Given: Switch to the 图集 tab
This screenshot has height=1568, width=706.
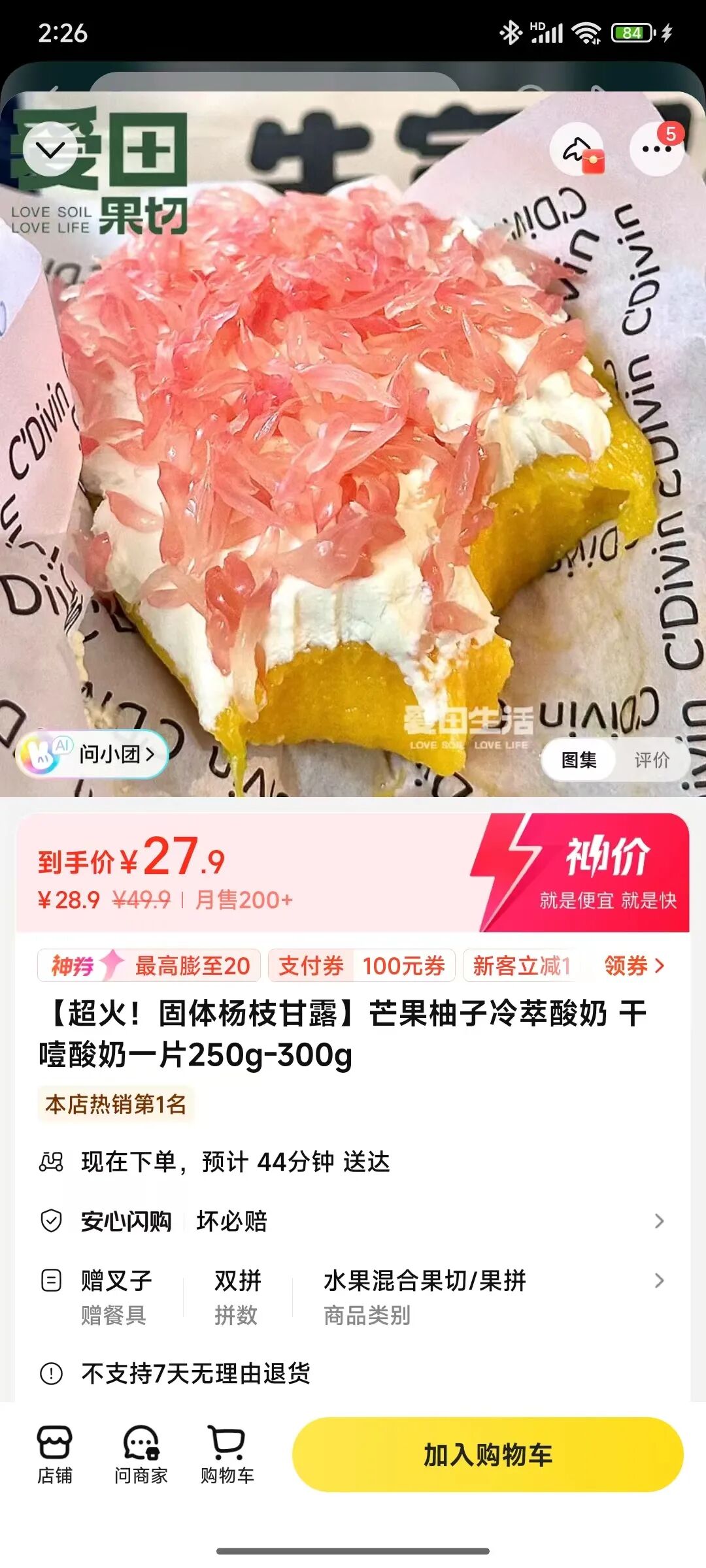Looking at the screenshot, I should [x=579, y=760].
